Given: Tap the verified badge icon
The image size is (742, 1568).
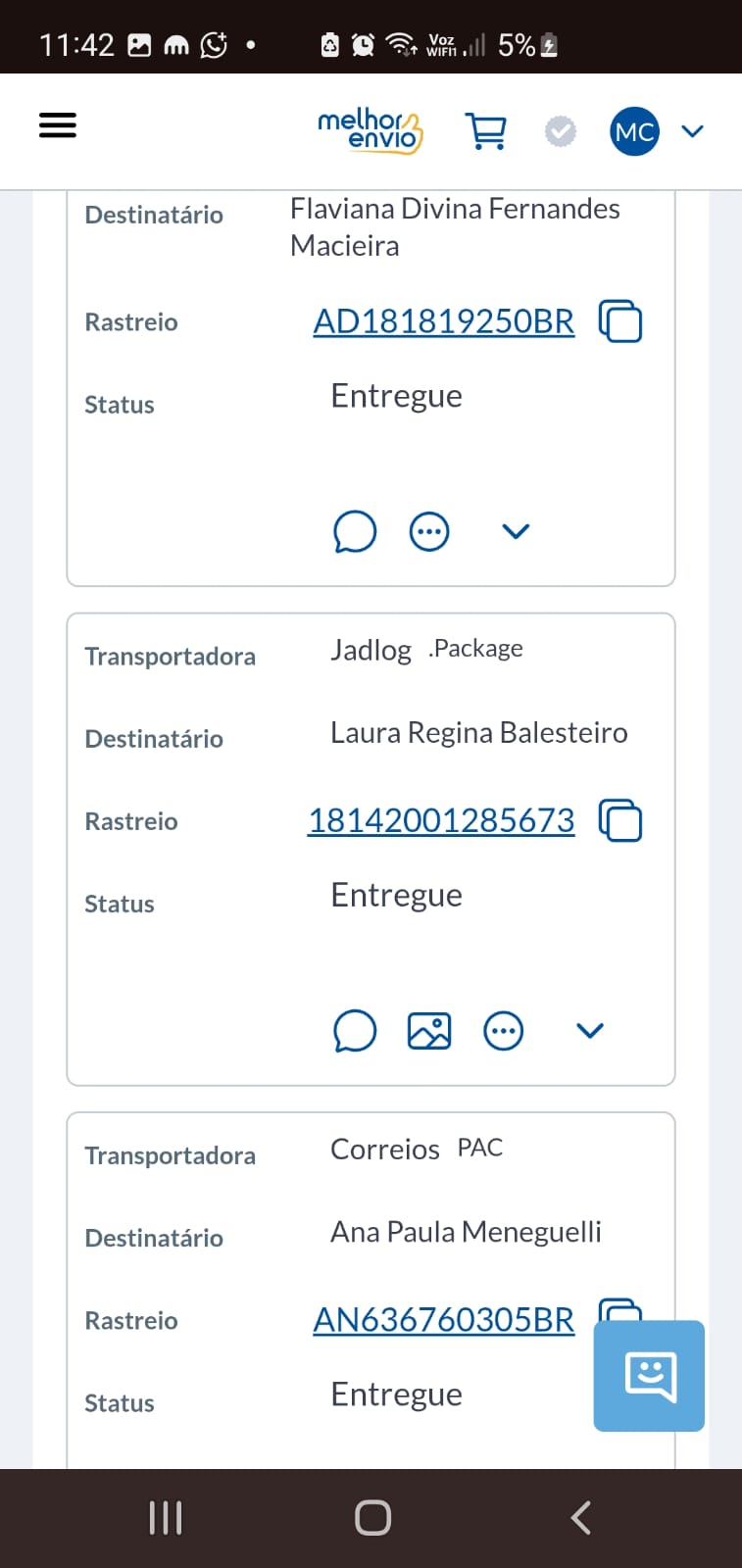Looking at the screenshot, I should click(x=561, y=131).
